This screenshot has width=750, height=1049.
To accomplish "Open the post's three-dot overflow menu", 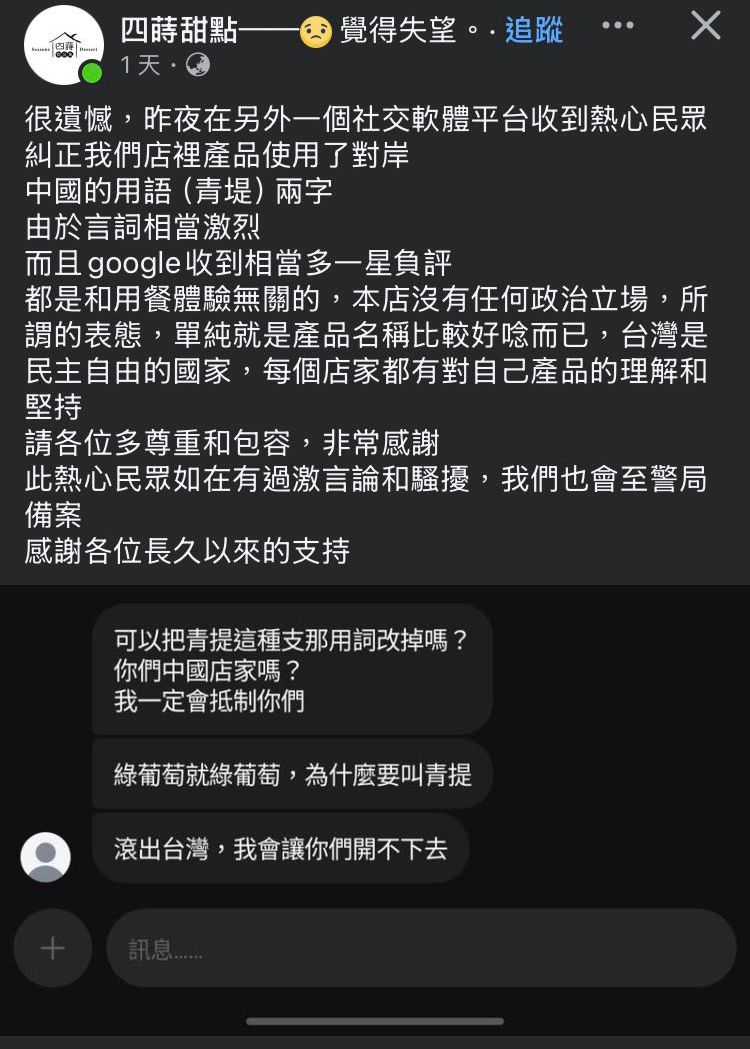I will [618, 26].
